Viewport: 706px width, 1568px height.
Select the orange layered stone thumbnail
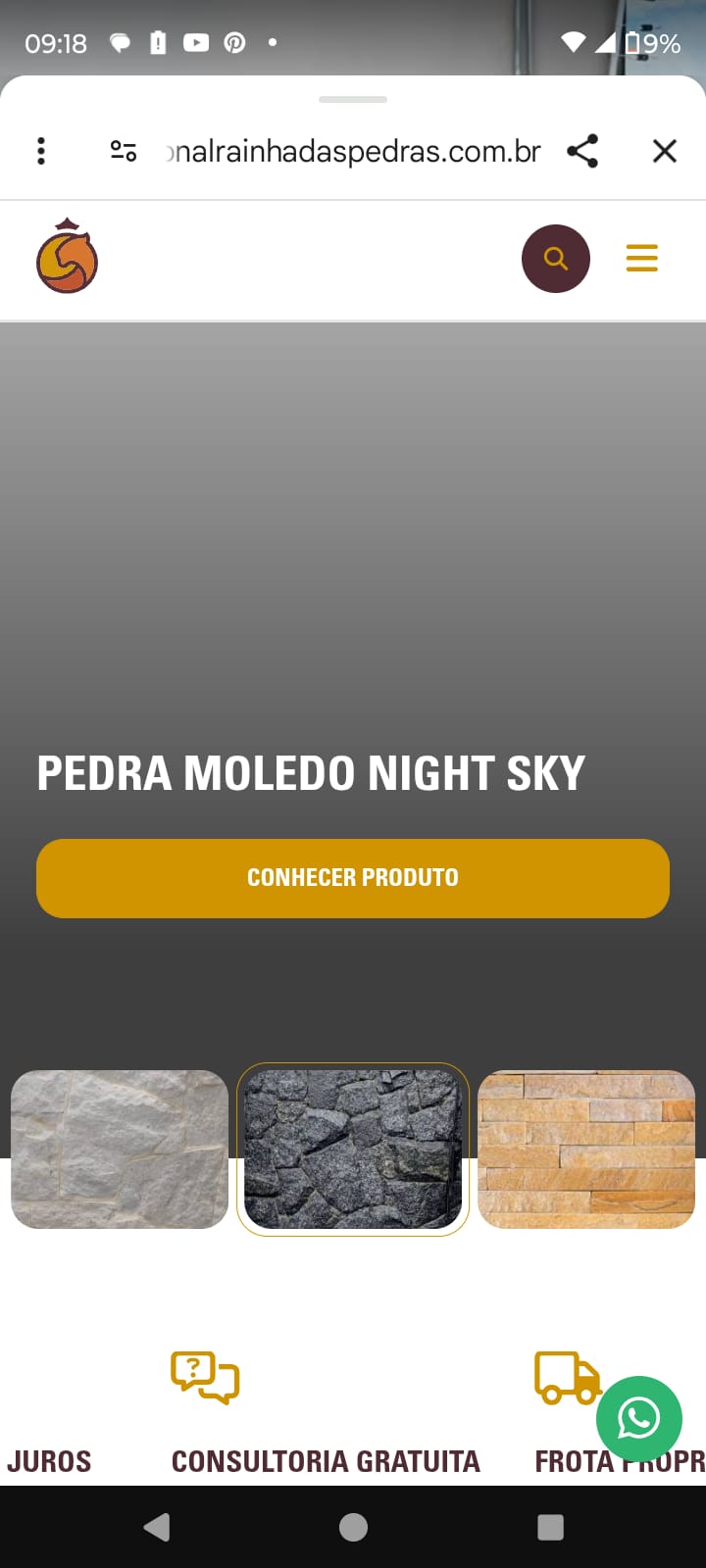click(586, 1150)
